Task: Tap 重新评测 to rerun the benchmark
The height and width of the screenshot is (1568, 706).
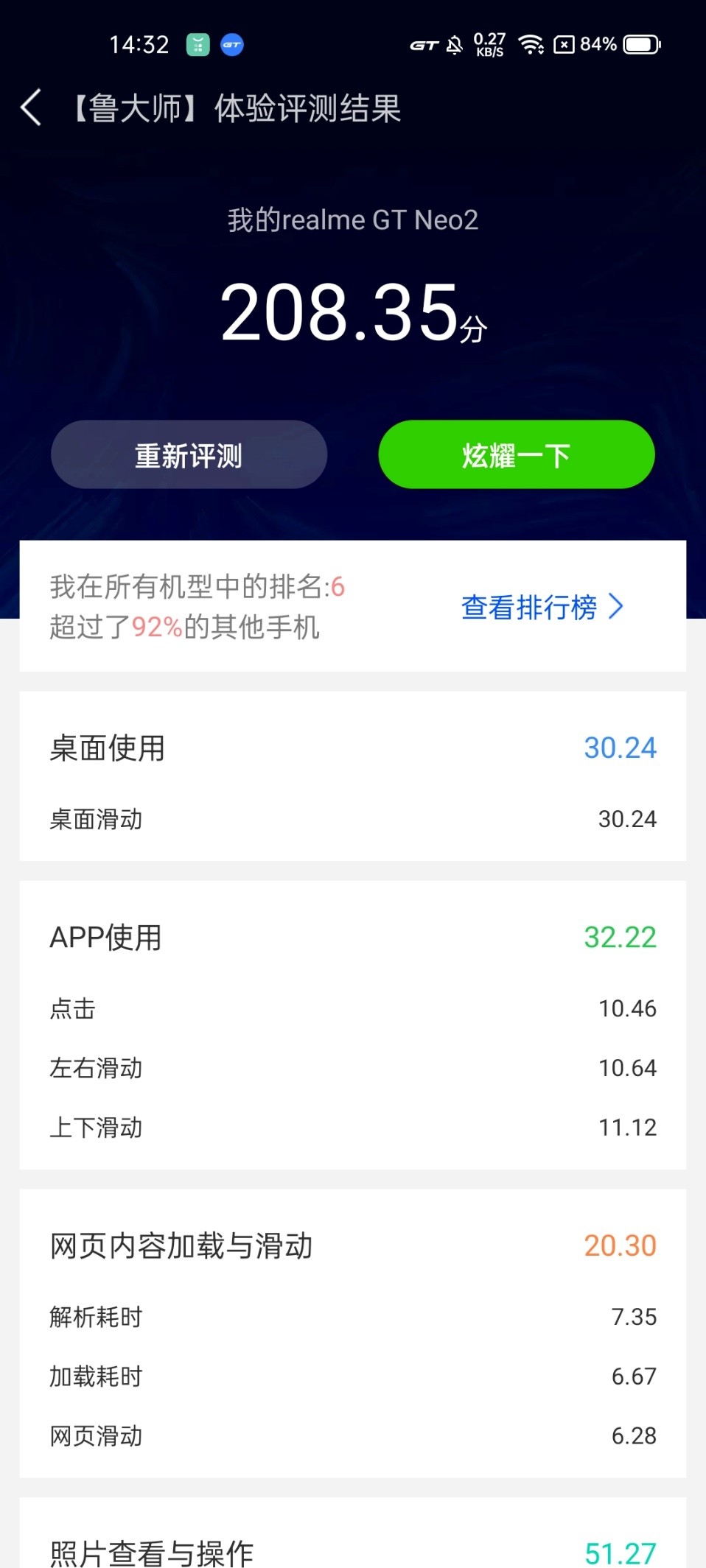Action: 189,454
